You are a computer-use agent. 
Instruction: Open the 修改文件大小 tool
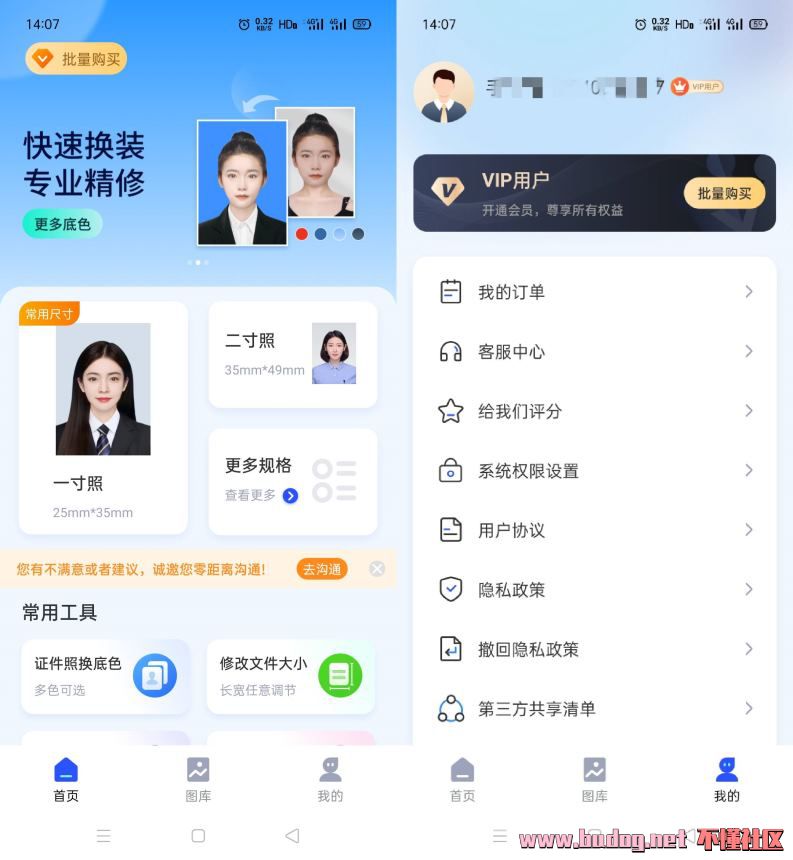pos(291,676)
